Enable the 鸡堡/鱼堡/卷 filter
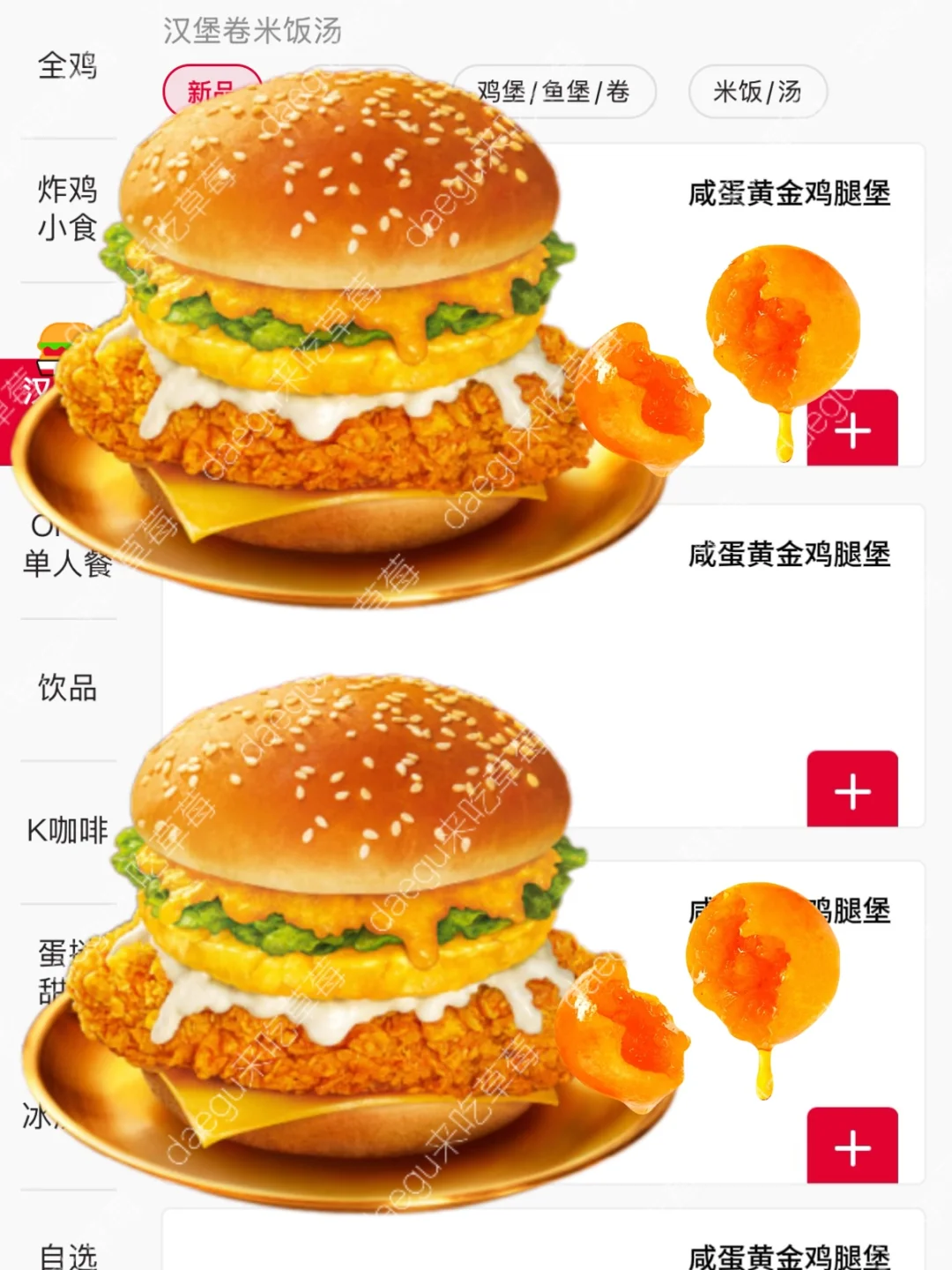Screen dimensions: 952x1270 click(x=555, y=91)
